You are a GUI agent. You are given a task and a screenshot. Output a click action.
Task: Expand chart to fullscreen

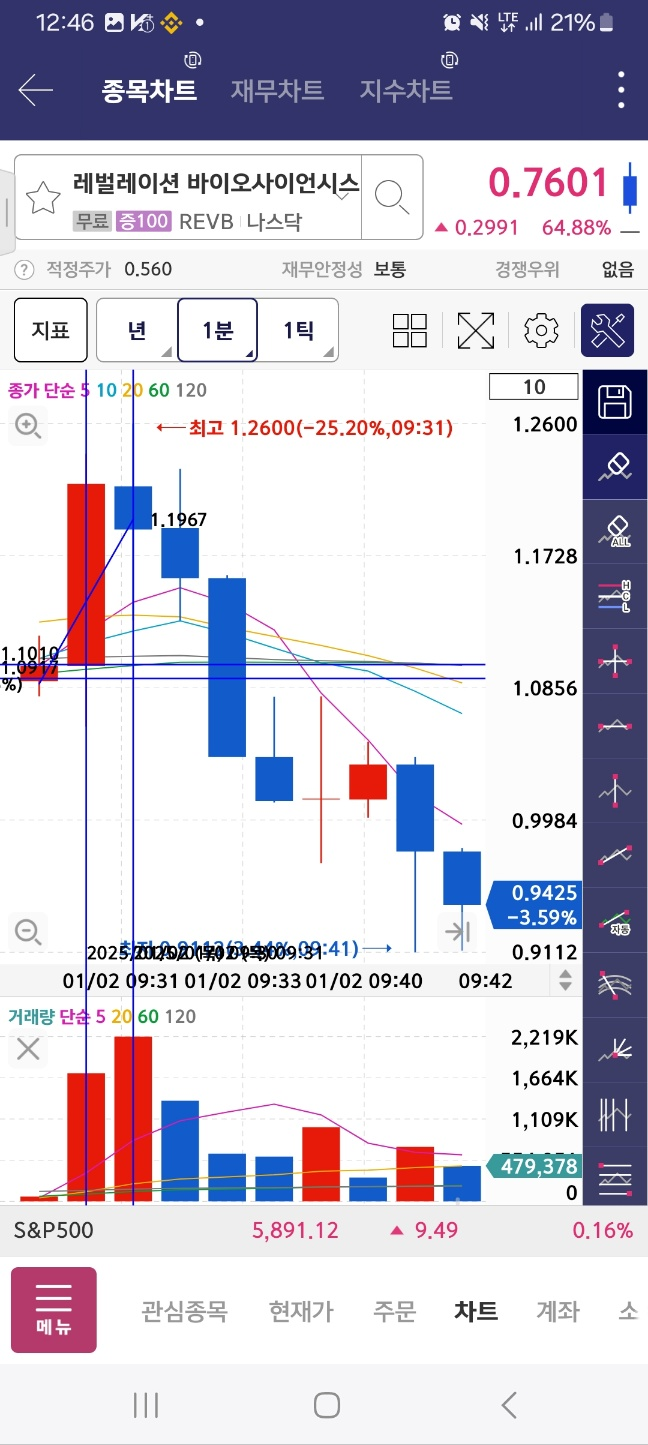476,330
